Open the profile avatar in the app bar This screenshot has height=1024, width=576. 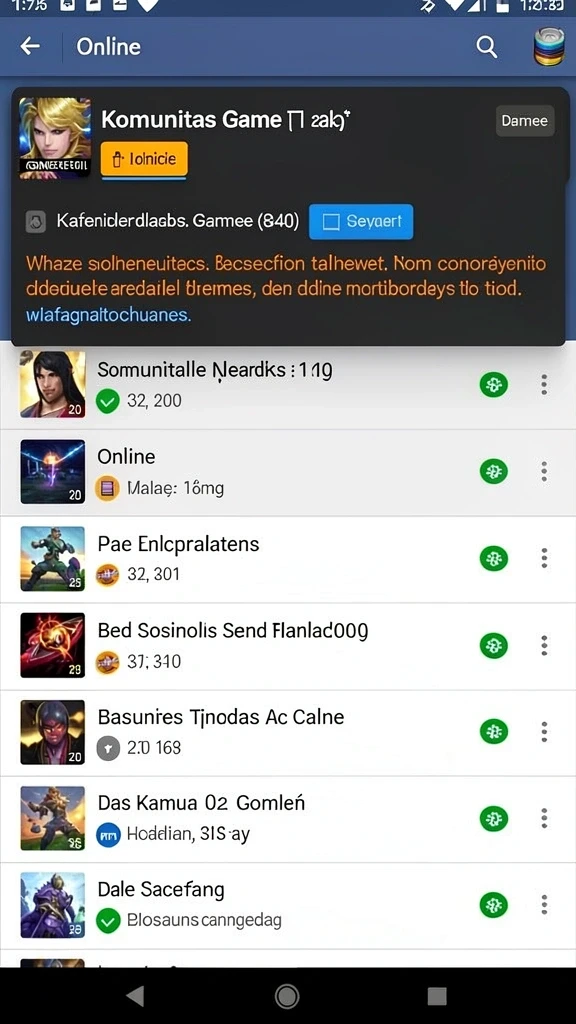[549, 47]
